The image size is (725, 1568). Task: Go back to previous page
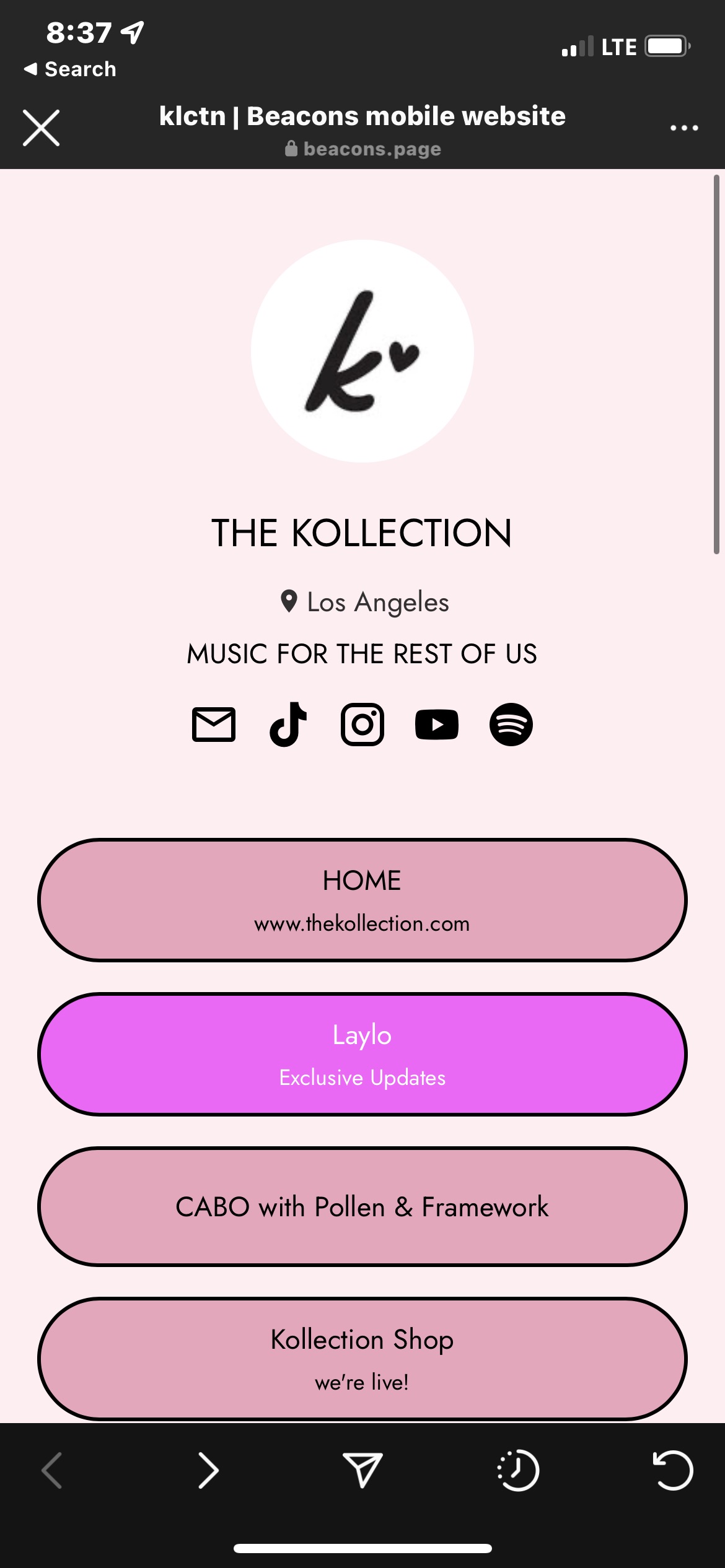tap(52, 1470)
